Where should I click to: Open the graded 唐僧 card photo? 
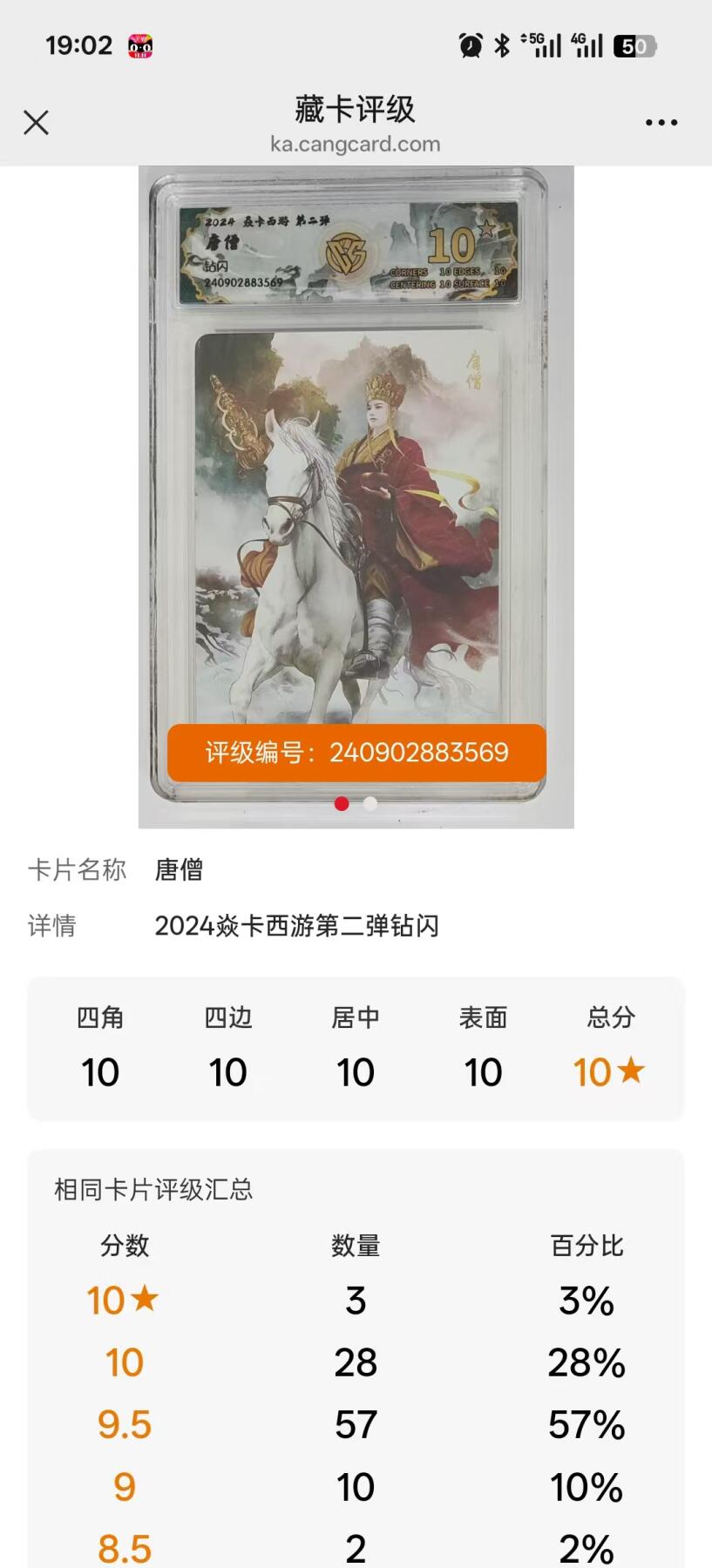pyautogui.click(x=356, y=488)
